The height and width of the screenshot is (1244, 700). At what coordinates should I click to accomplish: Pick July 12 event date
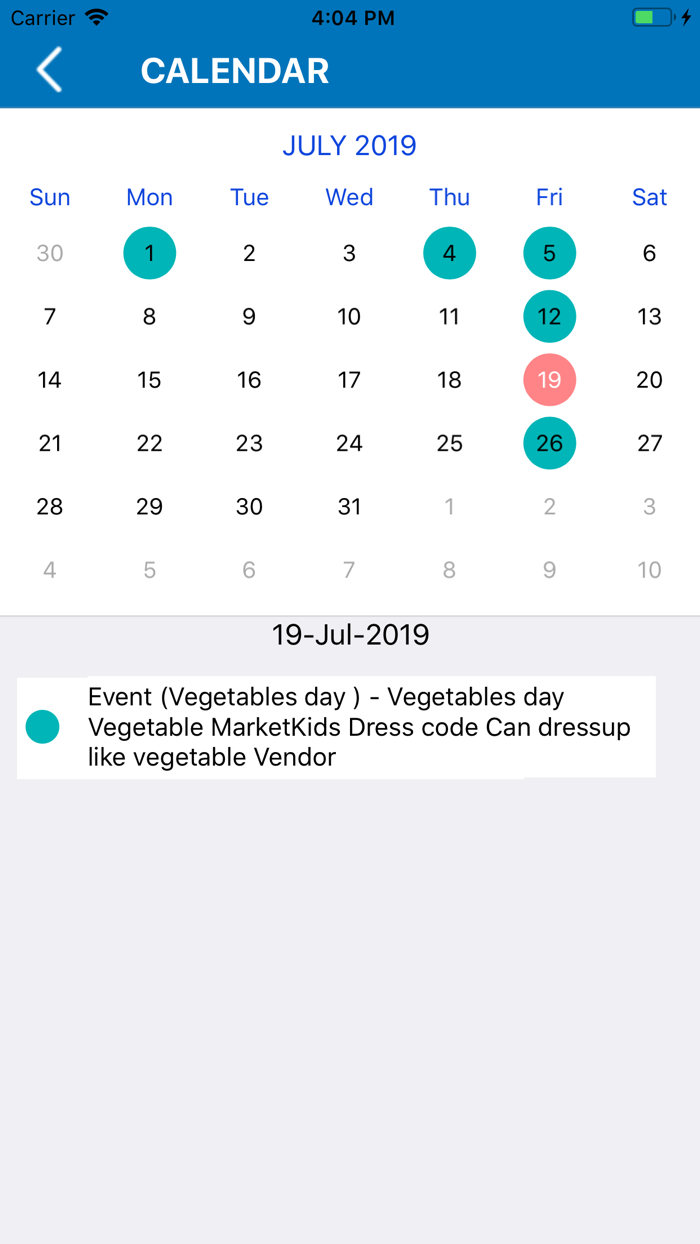(550, 317)
